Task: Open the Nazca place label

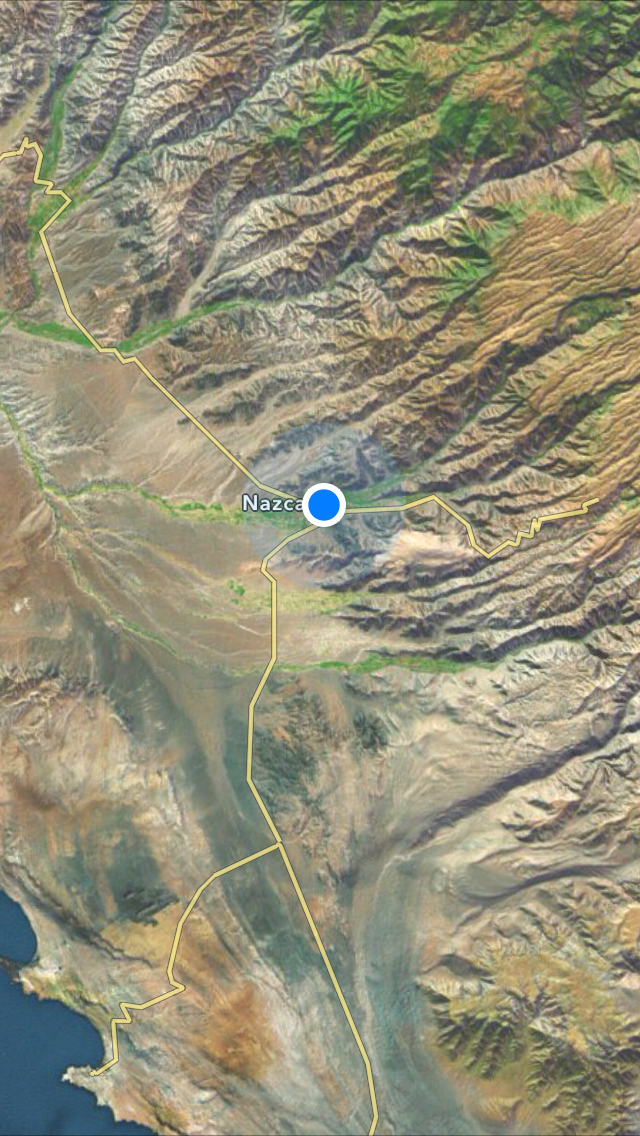Action: click(273, 502)
